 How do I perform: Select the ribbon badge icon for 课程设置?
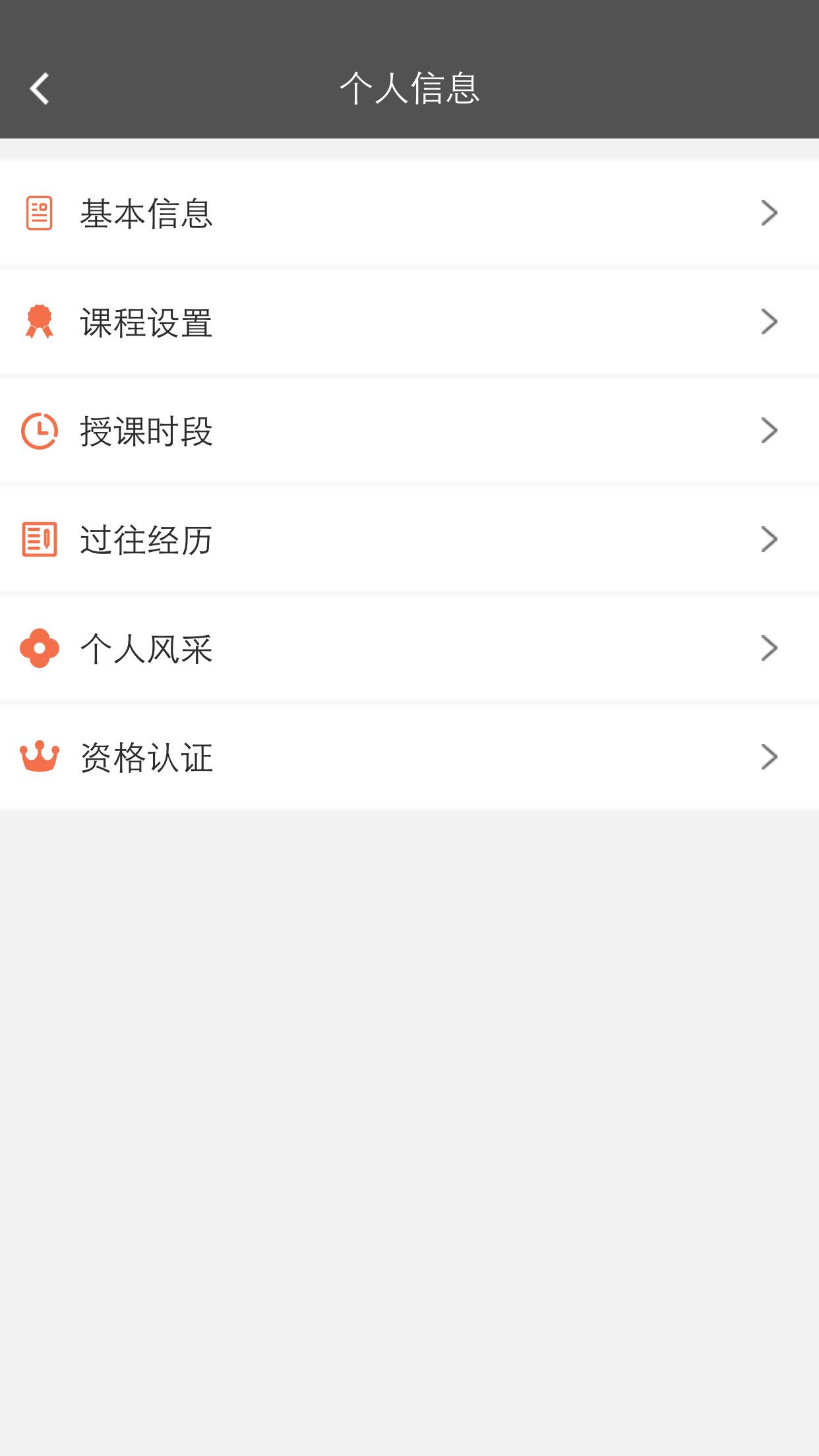[x=39, y=322]
